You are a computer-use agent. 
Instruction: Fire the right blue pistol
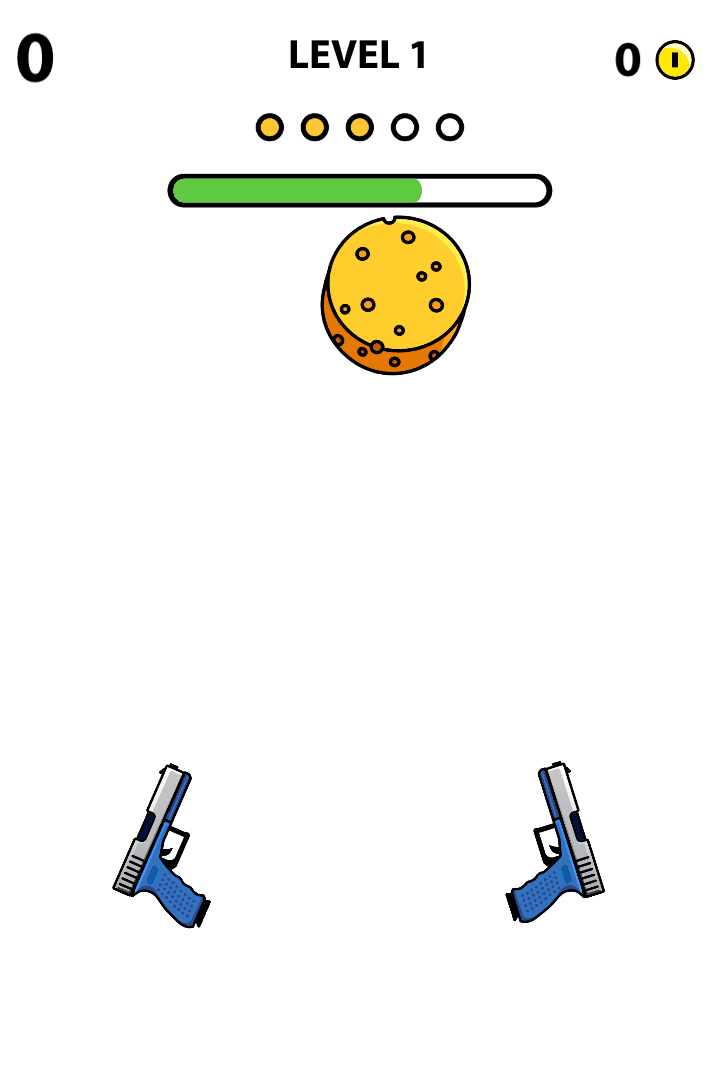(x=558, y=847)
